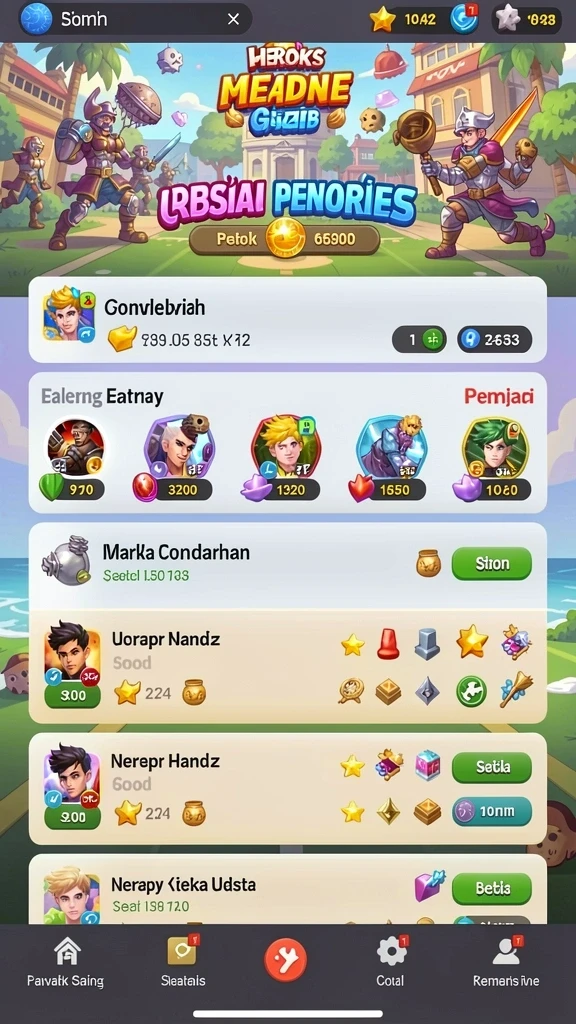The image size is (576, 1024).
Task: Open the Uorapr Nandz player card
Action: click(x=287, y=666)
